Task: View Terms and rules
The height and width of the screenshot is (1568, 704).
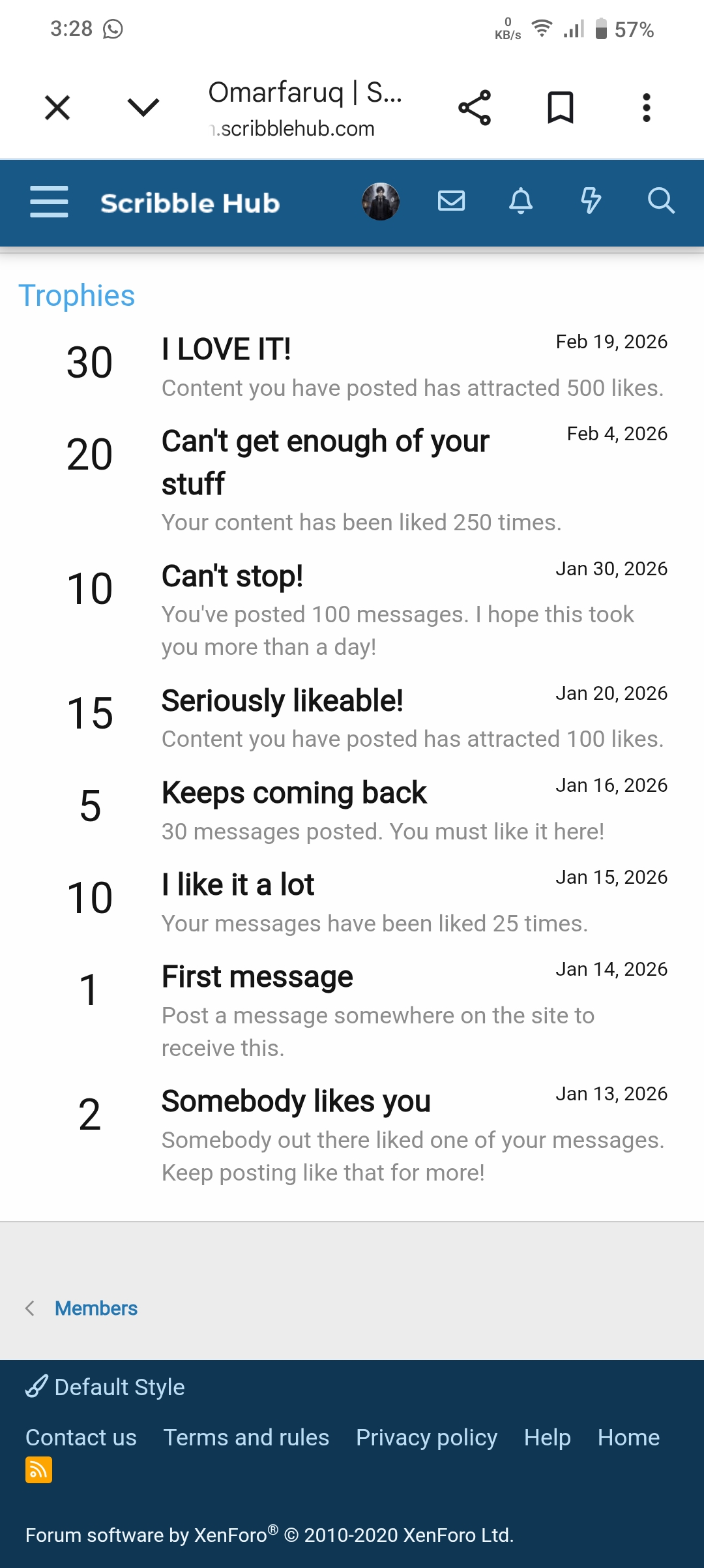Action: (x=247, y=1438)
